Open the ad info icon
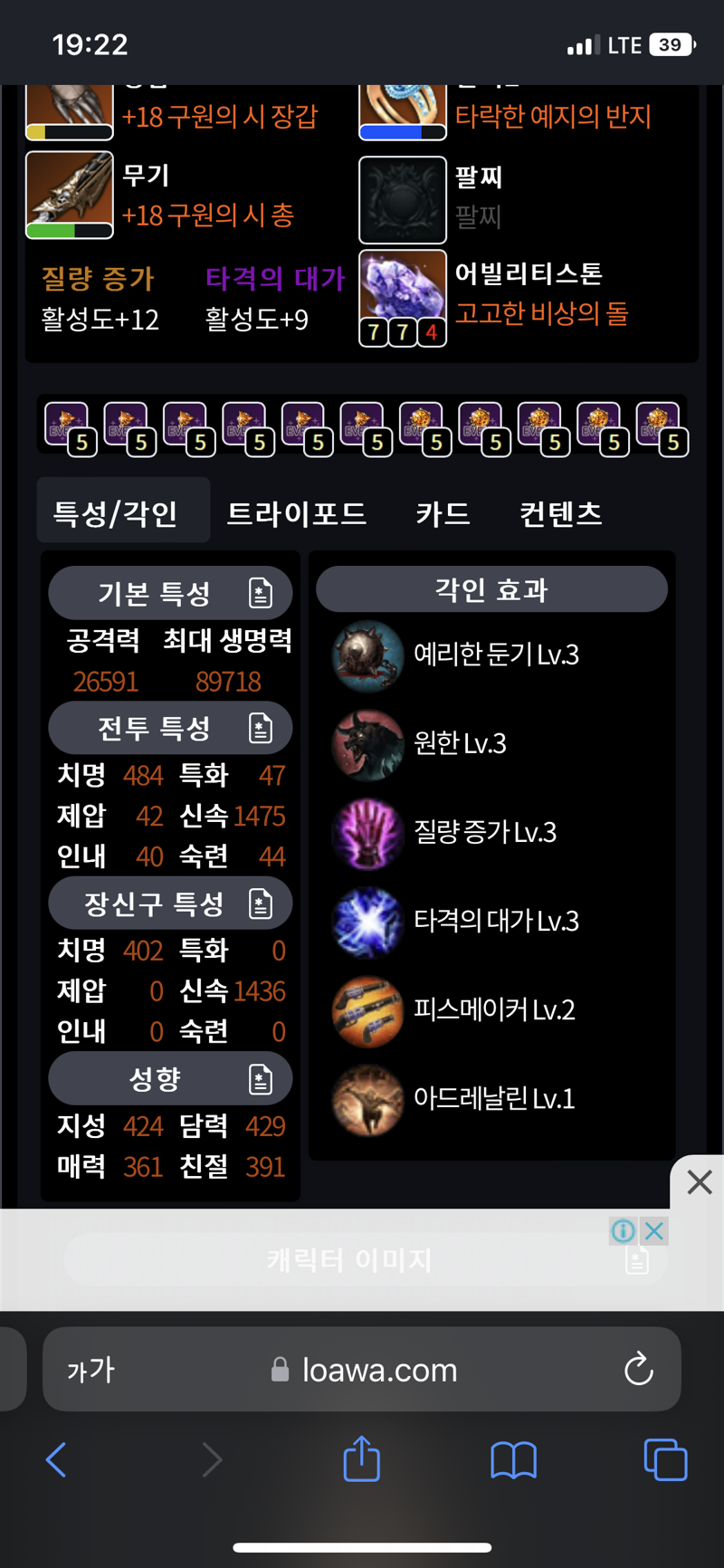Viewport: 724px width, 1568px height. pos(624,1231)
